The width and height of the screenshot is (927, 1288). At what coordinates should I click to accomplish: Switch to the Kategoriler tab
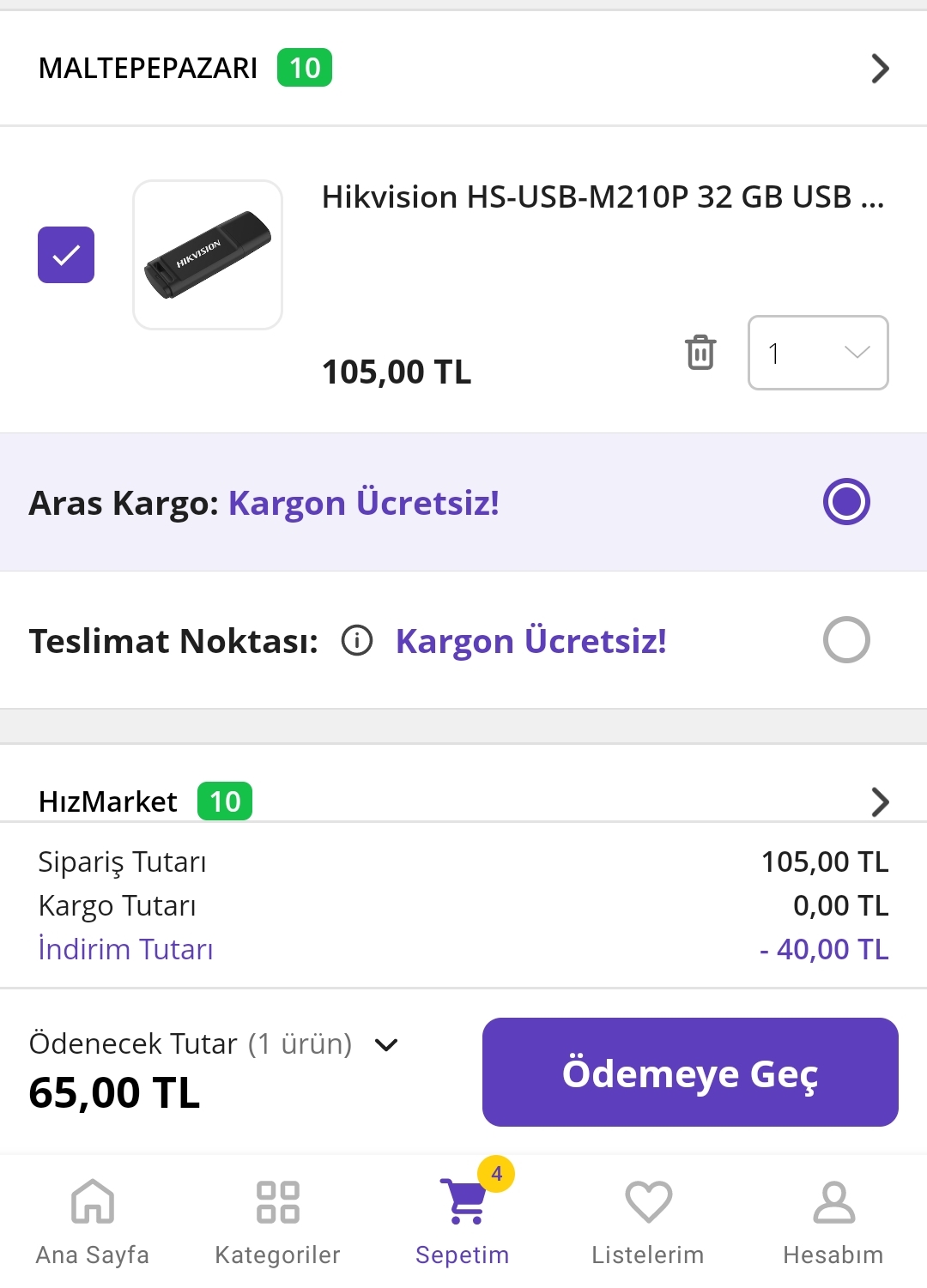tap(278, 1220)
